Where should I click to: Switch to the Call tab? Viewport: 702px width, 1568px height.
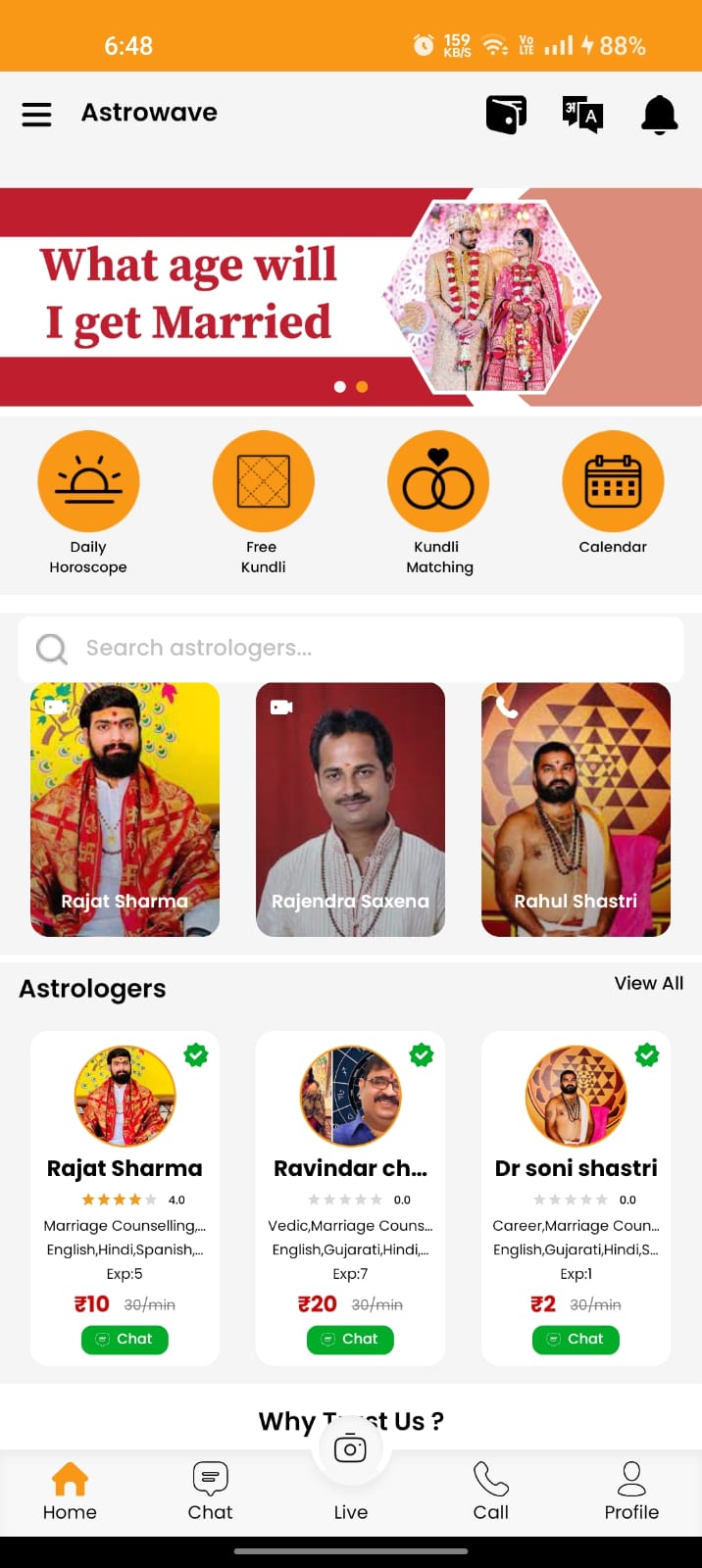click(x=490, y=1491)
